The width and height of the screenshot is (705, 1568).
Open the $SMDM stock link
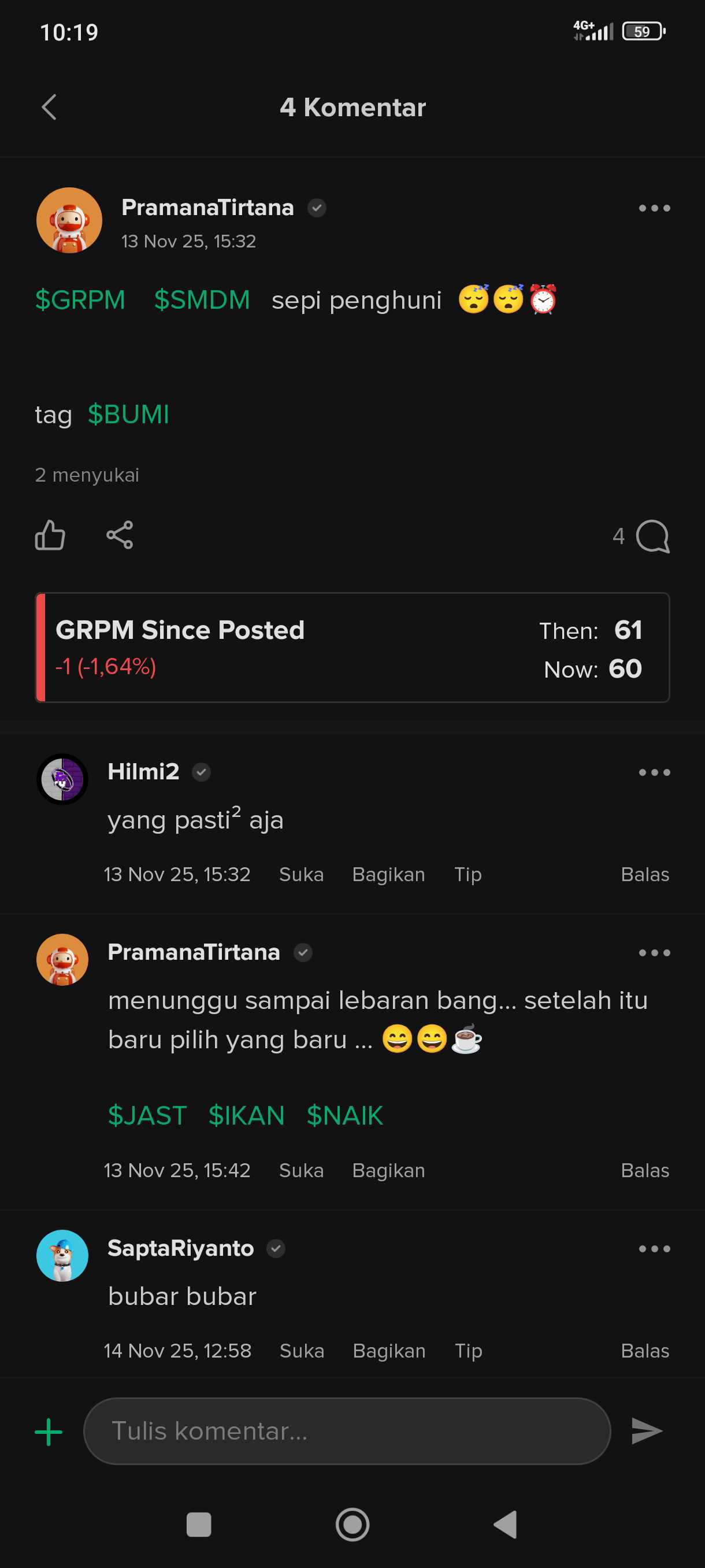[202, 300]
